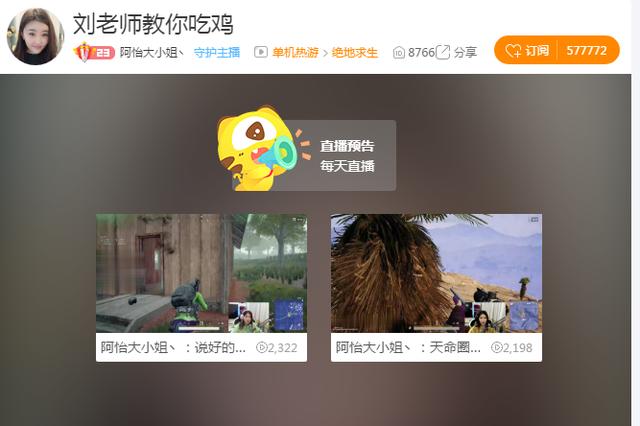This screenshot has height=426, width=640.
Task: Play the video 说好的 with 2,322 views
Action: [x=201, y=273]
